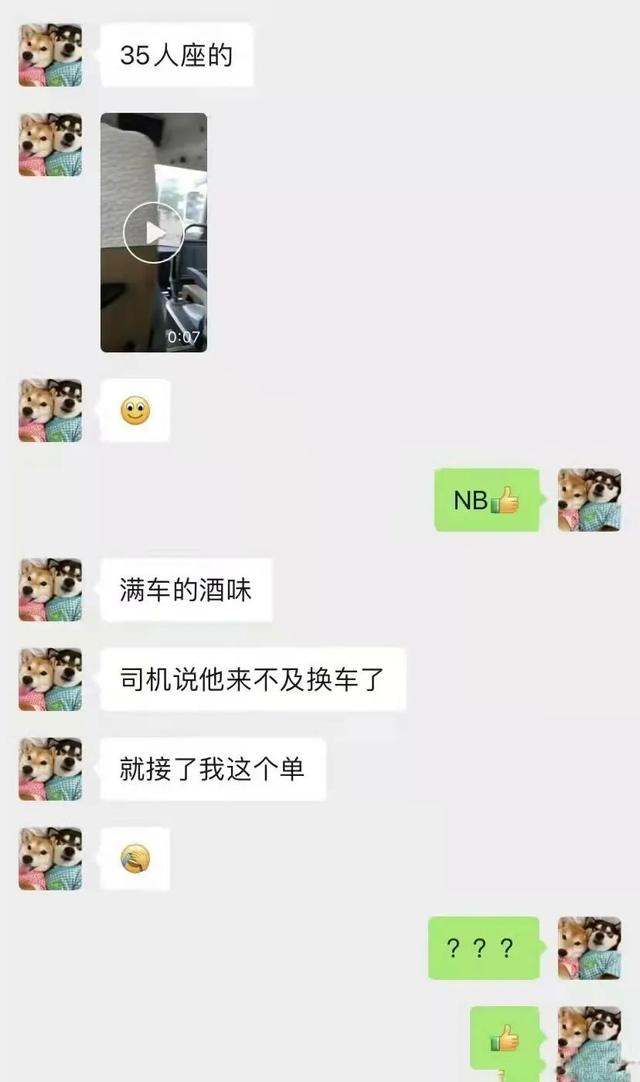Play the 0:07 video message
The image size is (640, 1082).
click(153, 233)
